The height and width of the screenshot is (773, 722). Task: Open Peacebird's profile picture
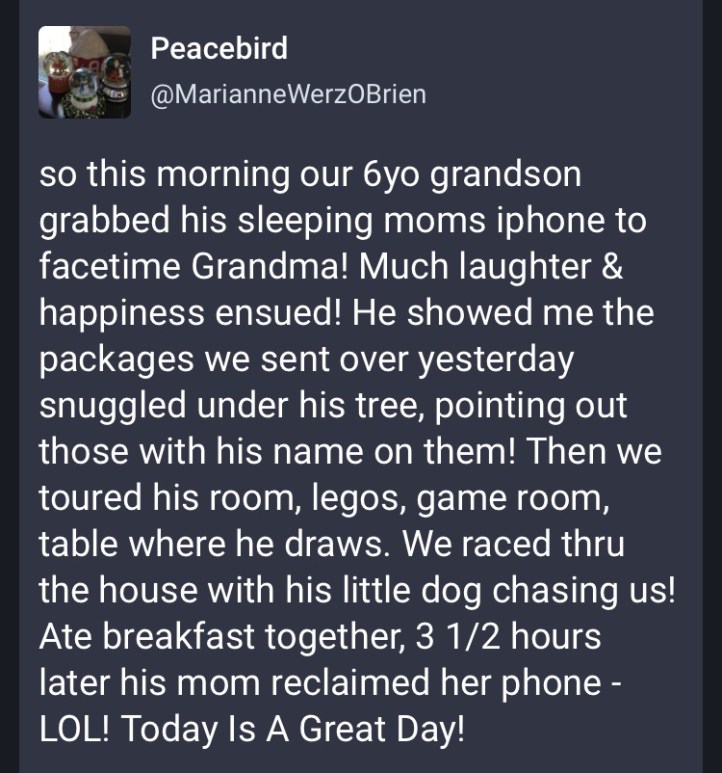click(x=84, y=72)
